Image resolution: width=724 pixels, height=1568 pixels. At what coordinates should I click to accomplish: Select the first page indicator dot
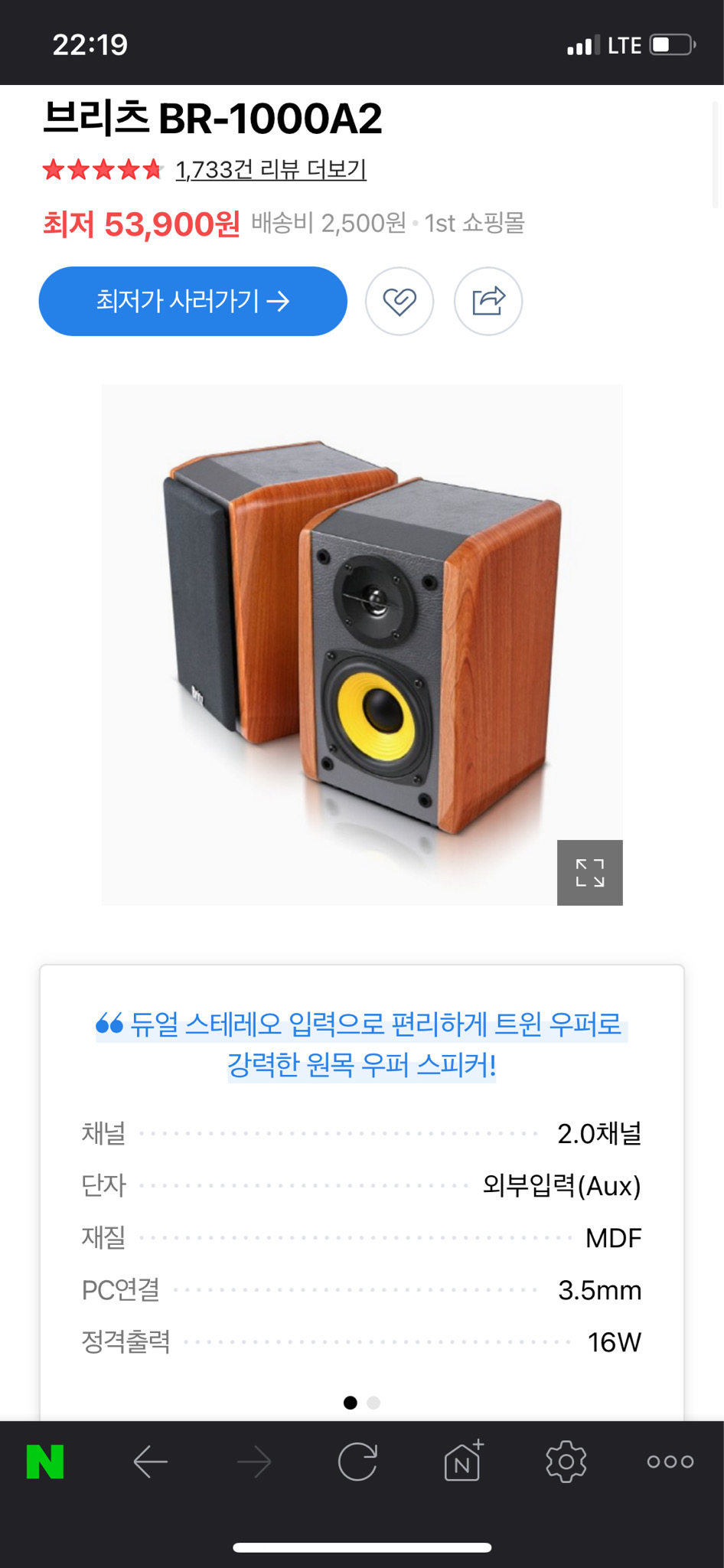(x=351, y=1403)
